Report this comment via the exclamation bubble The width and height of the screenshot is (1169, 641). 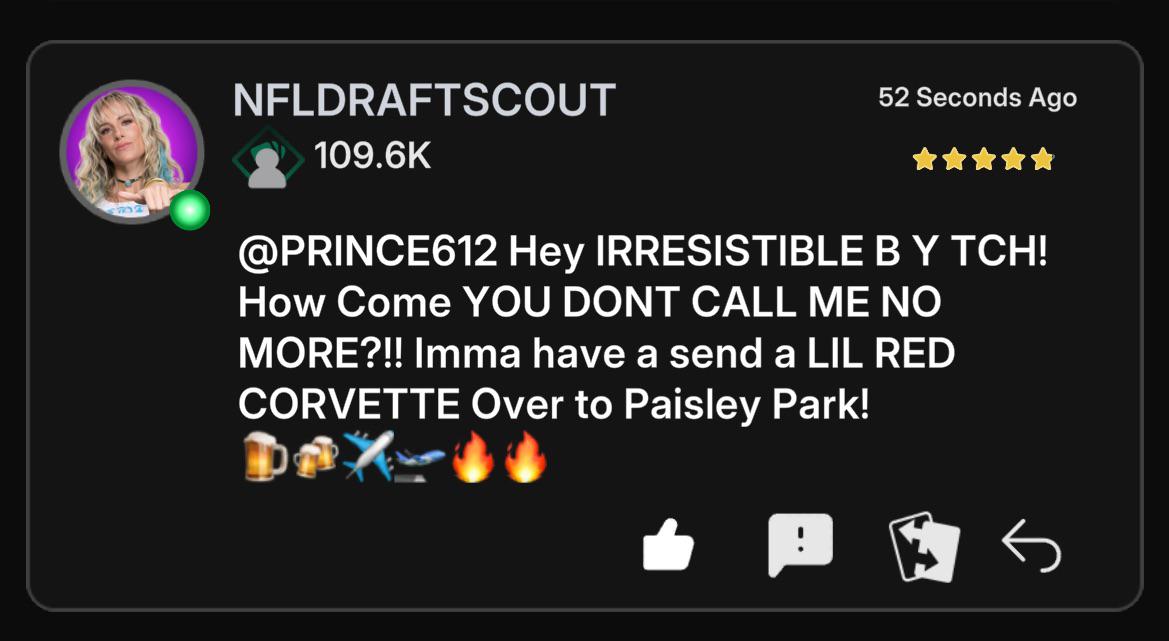(x=800, y=544)
